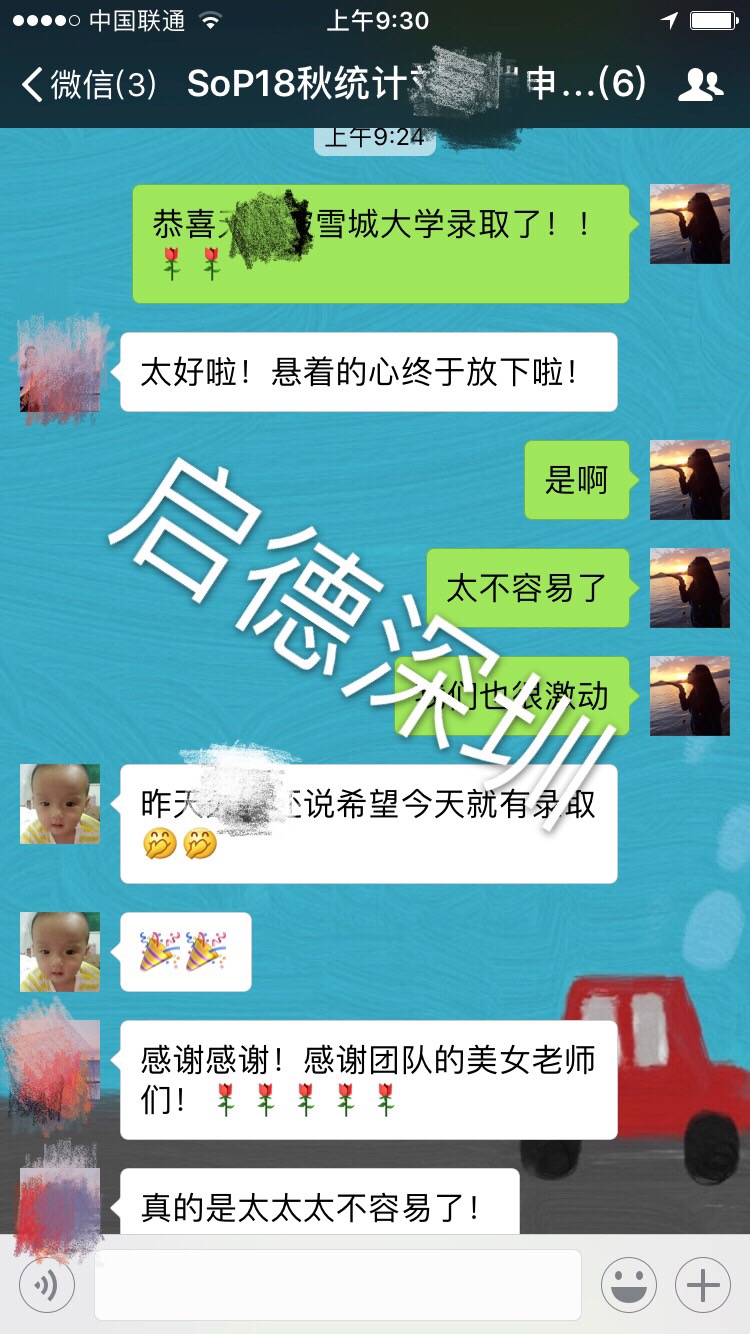Open the plus attachment menu
Image resolution: width=750 pixels, height=1334 pixels.
point(703,1284)
